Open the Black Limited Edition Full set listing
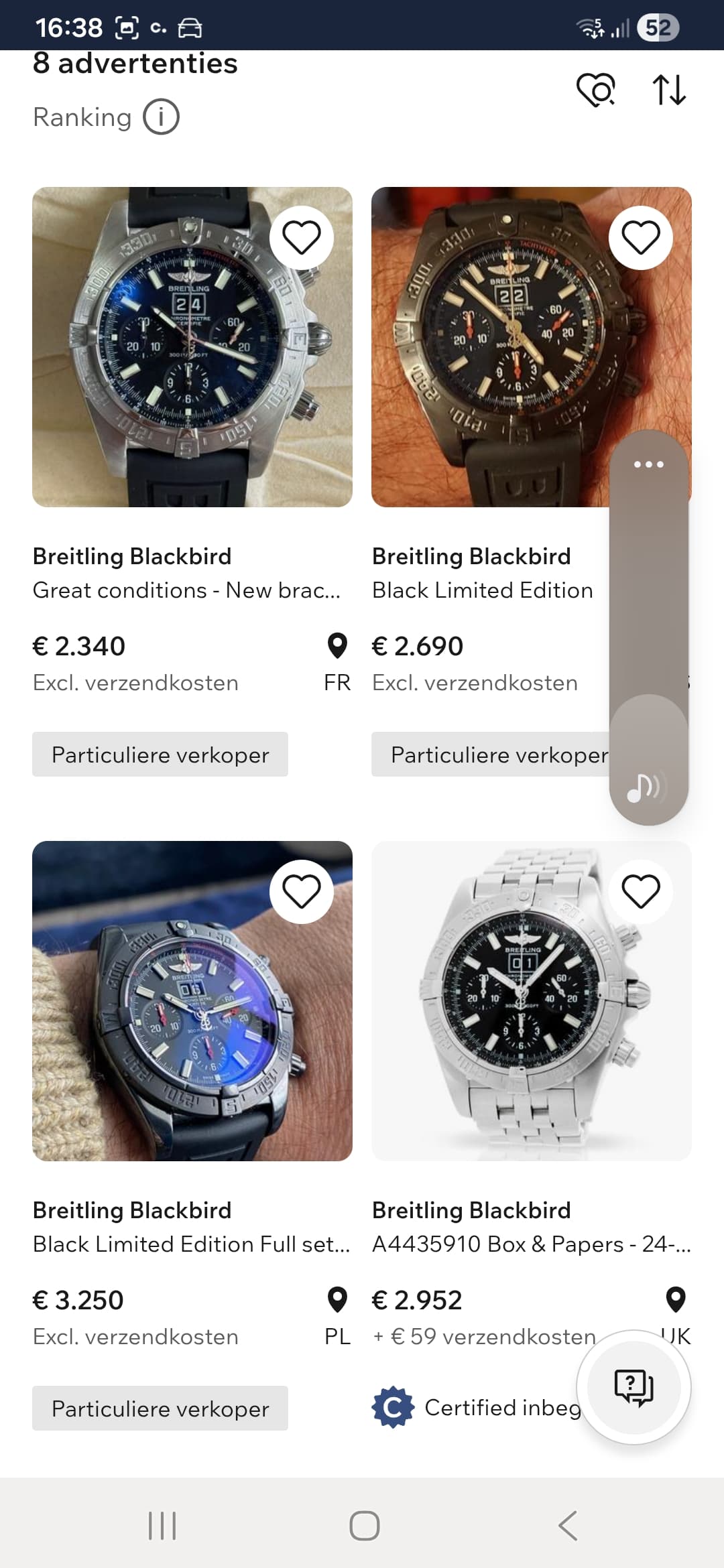 (x=192, y=1001)
